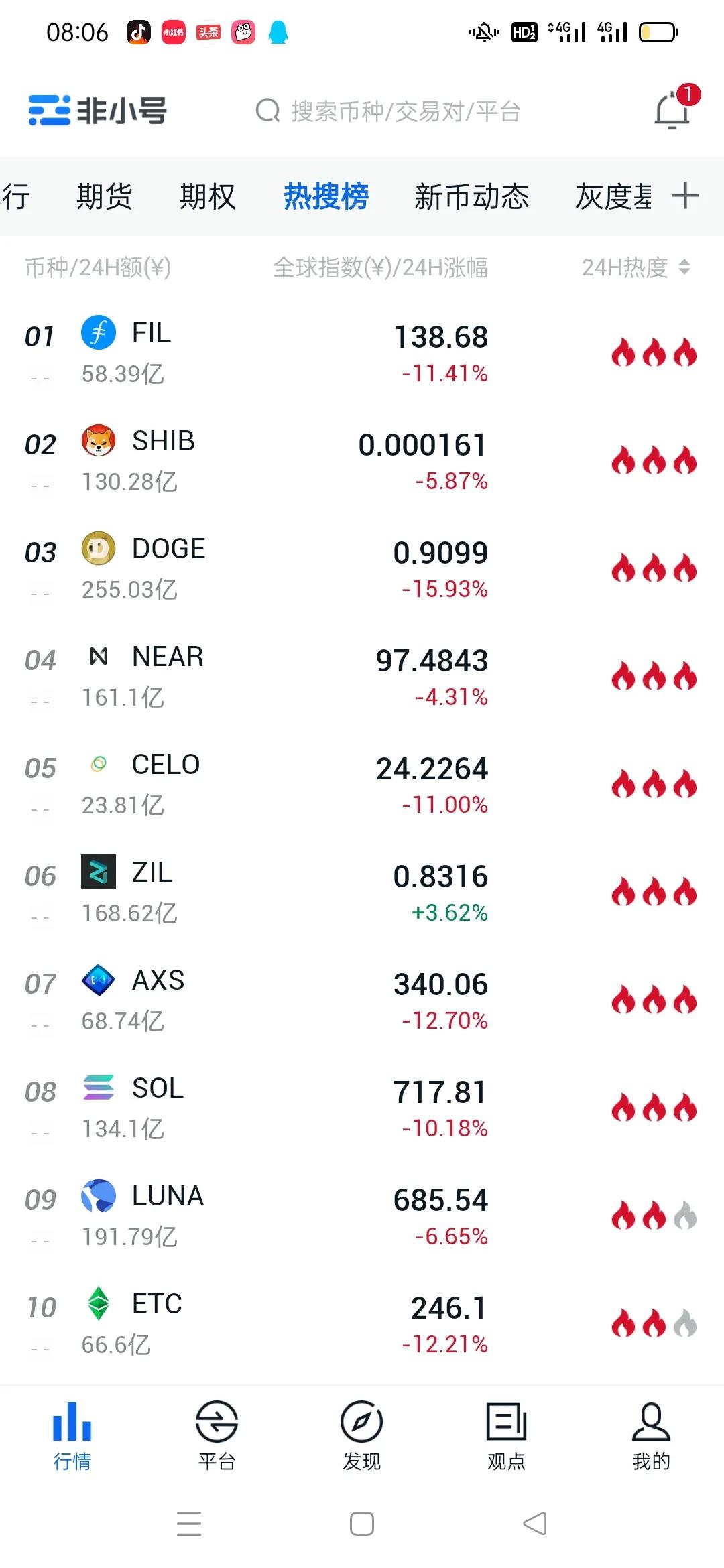This screenshot has height=1568, width=724.
Task: Switch to the 期权 tab
Action: pos(207,196)
